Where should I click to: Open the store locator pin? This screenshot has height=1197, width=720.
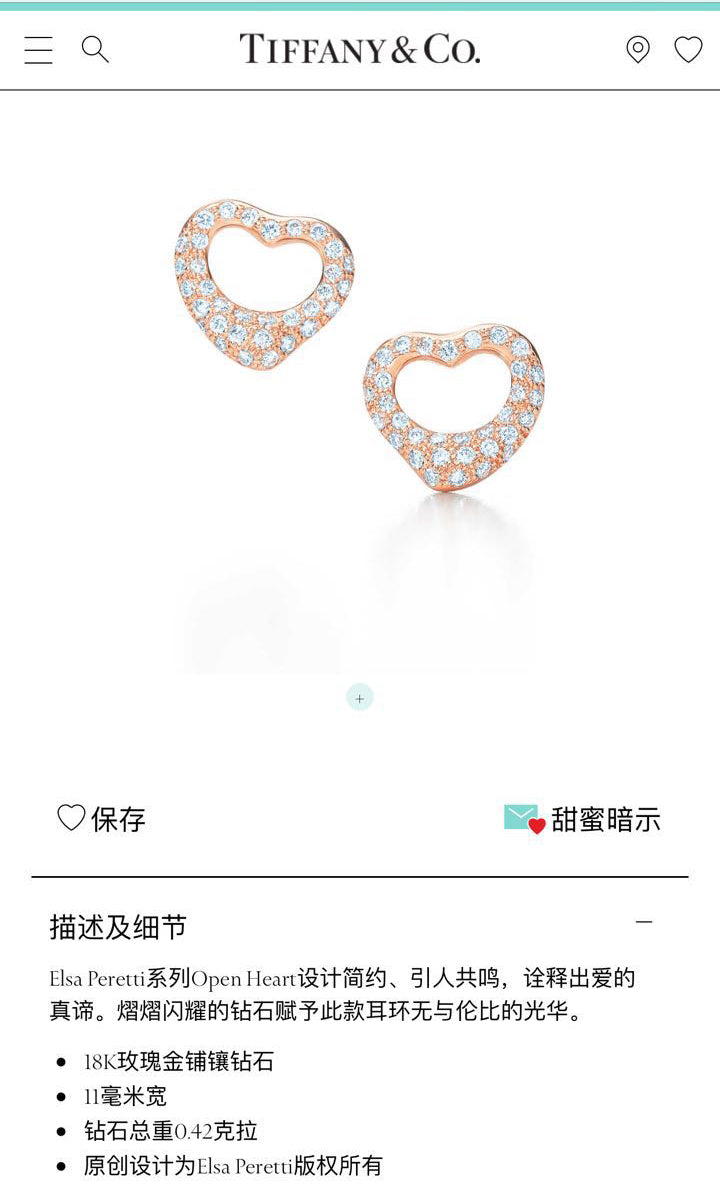[x=637, y=49]
